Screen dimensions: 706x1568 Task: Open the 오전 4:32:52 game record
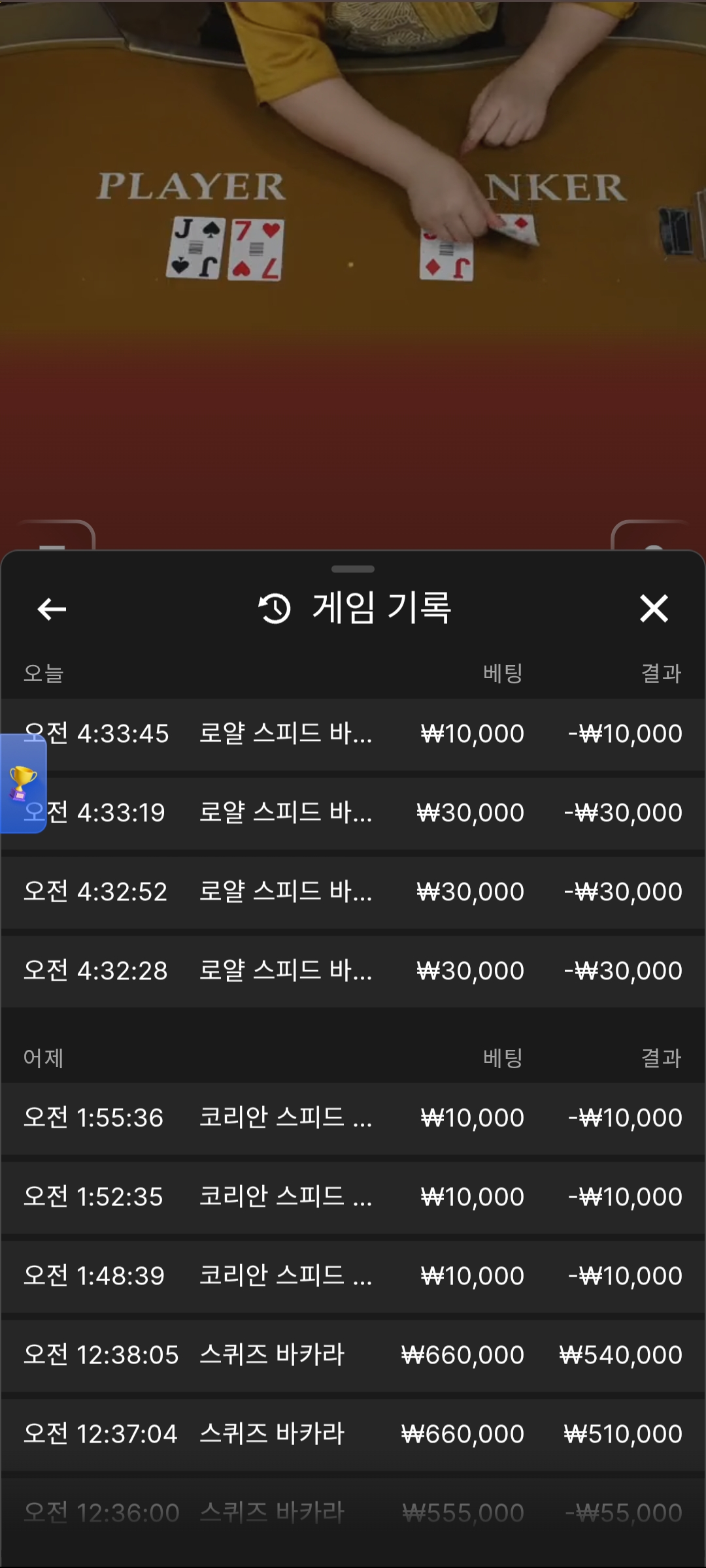tap(353, 892)
